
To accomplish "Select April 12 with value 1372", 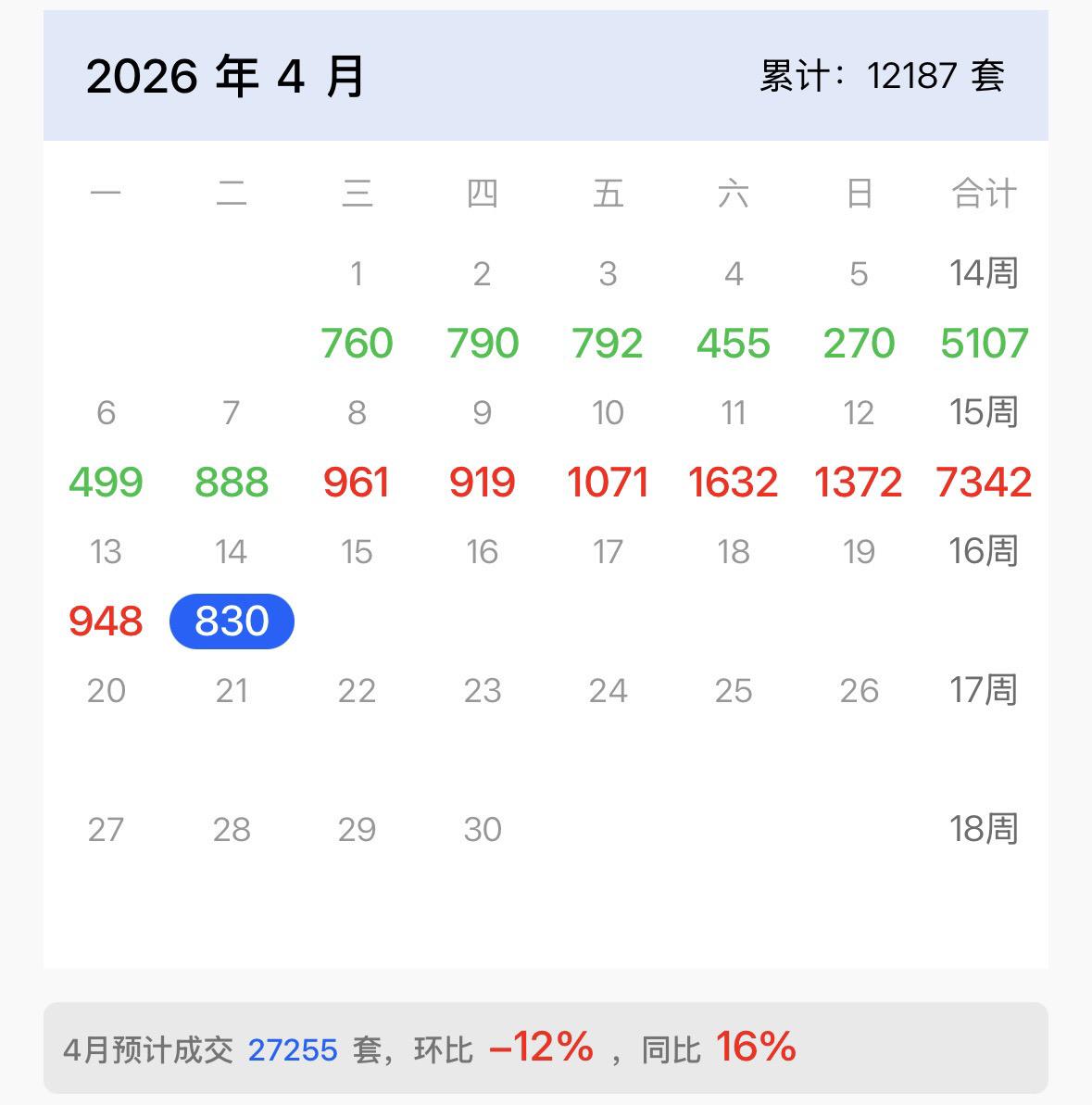I will pyautogui.click(x=859, y=482).
